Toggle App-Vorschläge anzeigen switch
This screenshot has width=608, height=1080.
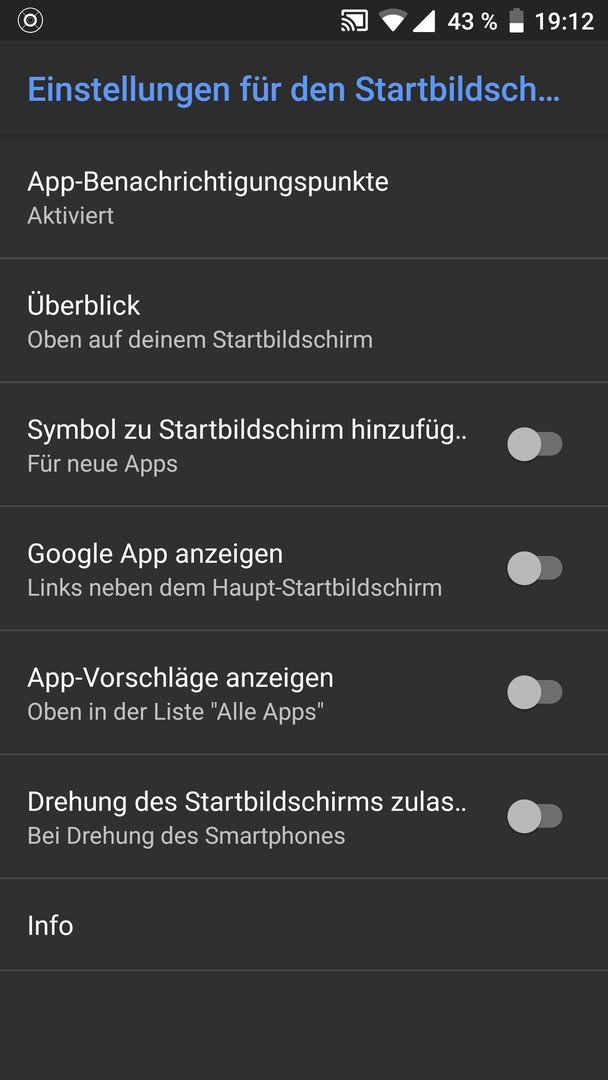[535, 692]
